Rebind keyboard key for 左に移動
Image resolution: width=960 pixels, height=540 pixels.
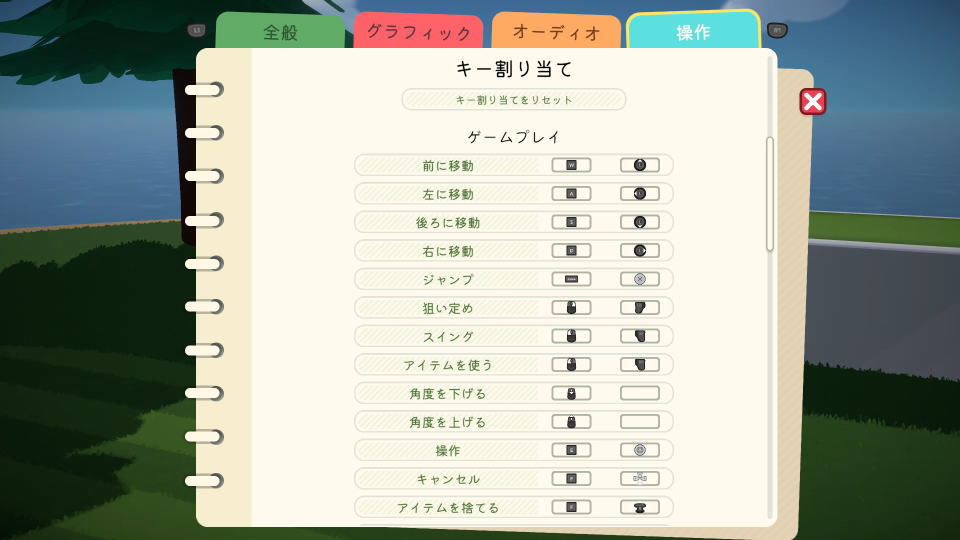(x=571, y=194)
